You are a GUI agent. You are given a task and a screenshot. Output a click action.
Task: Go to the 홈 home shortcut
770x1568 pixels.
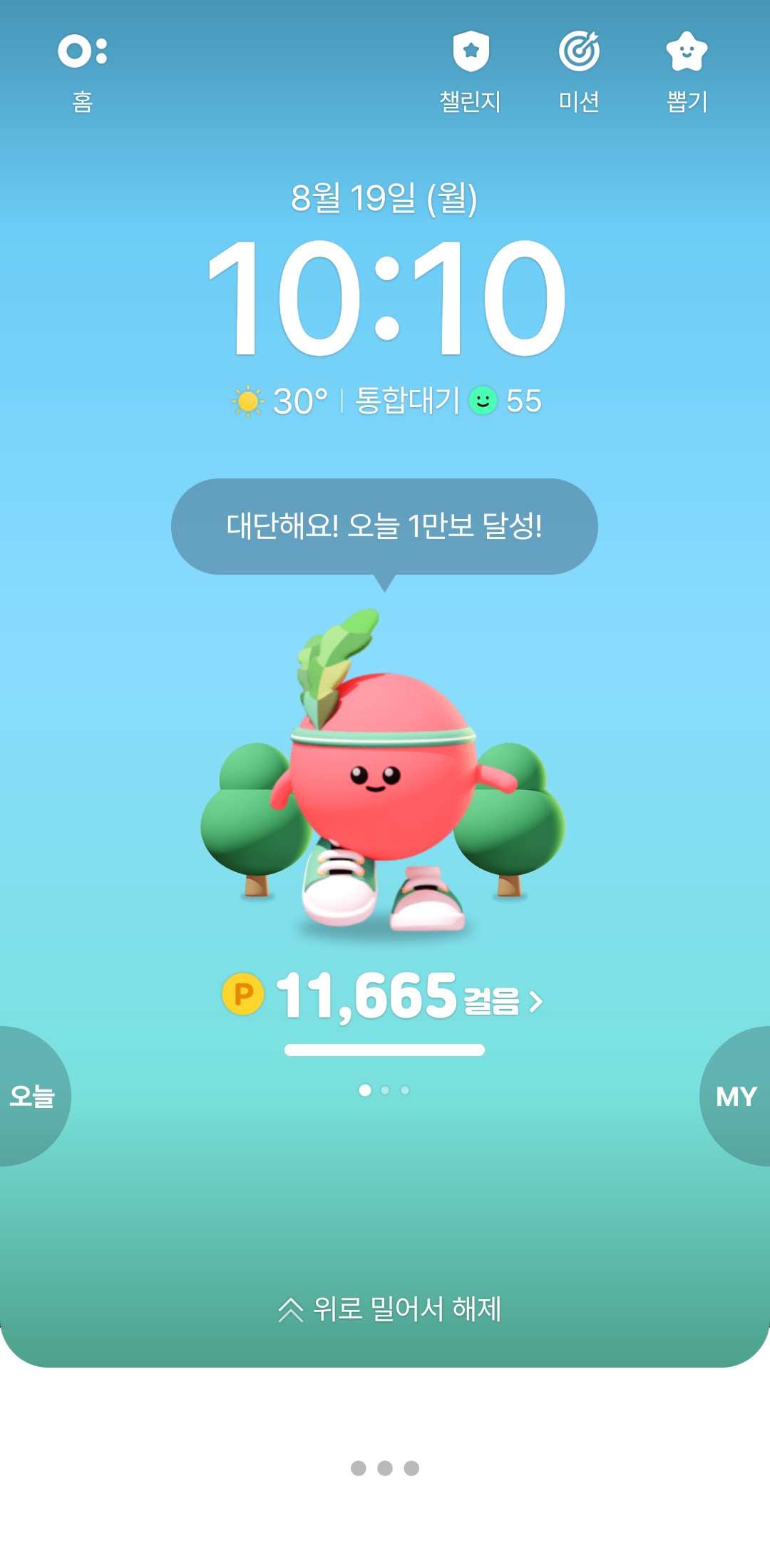click(83, 71)
